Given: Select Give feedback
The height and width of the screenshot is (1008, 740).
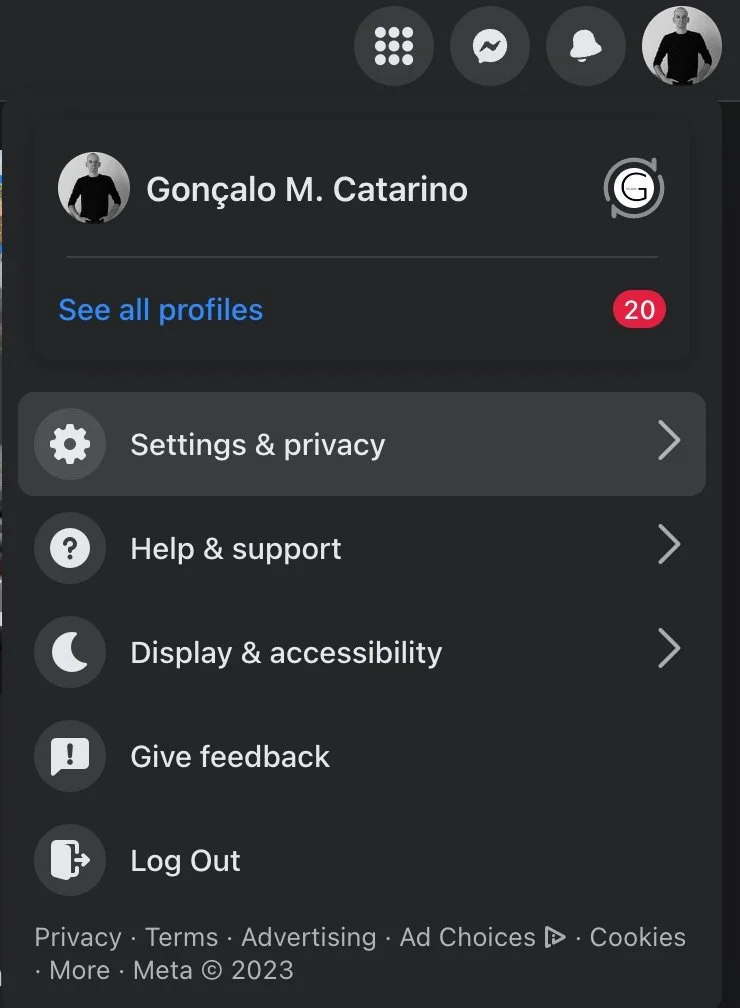Looking at the screenshot, I should [230, 757].
